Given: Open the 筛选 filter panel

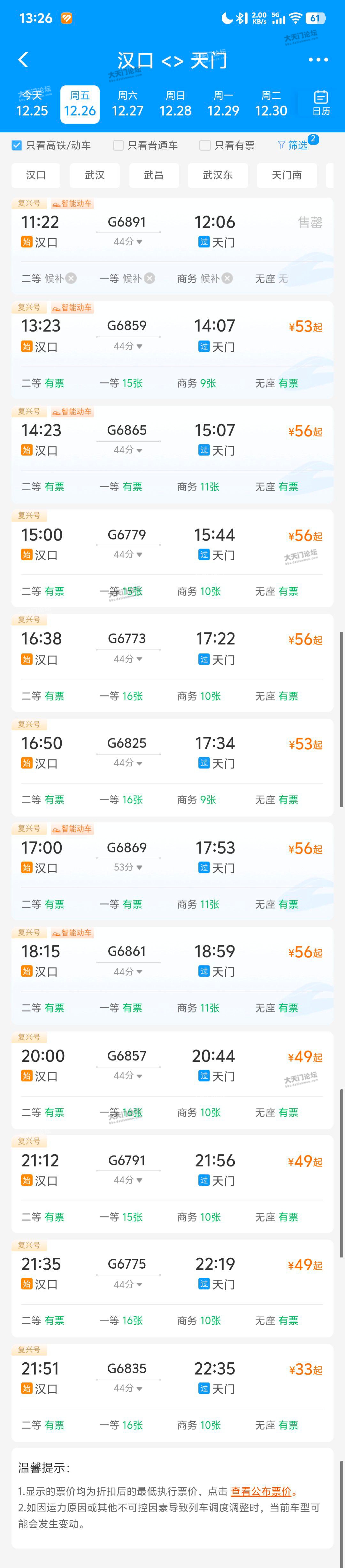Looking at the screenshot, I should point(293,146).
